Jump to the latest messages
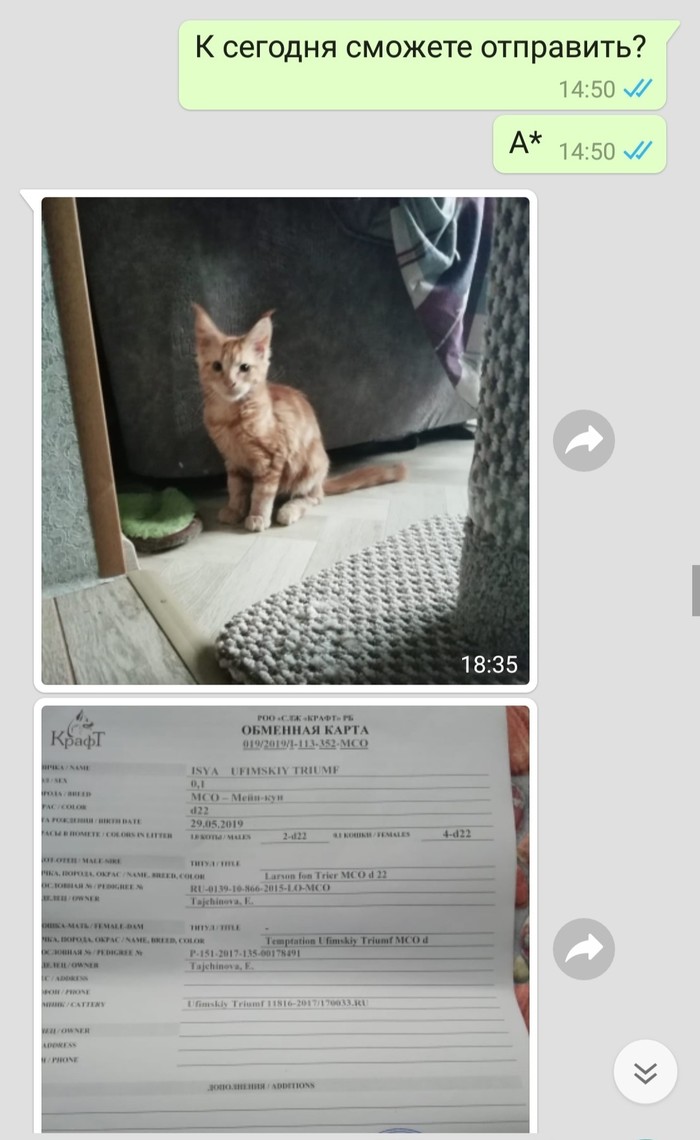Screen dimensions: 700x1140 coord(645,1074)
